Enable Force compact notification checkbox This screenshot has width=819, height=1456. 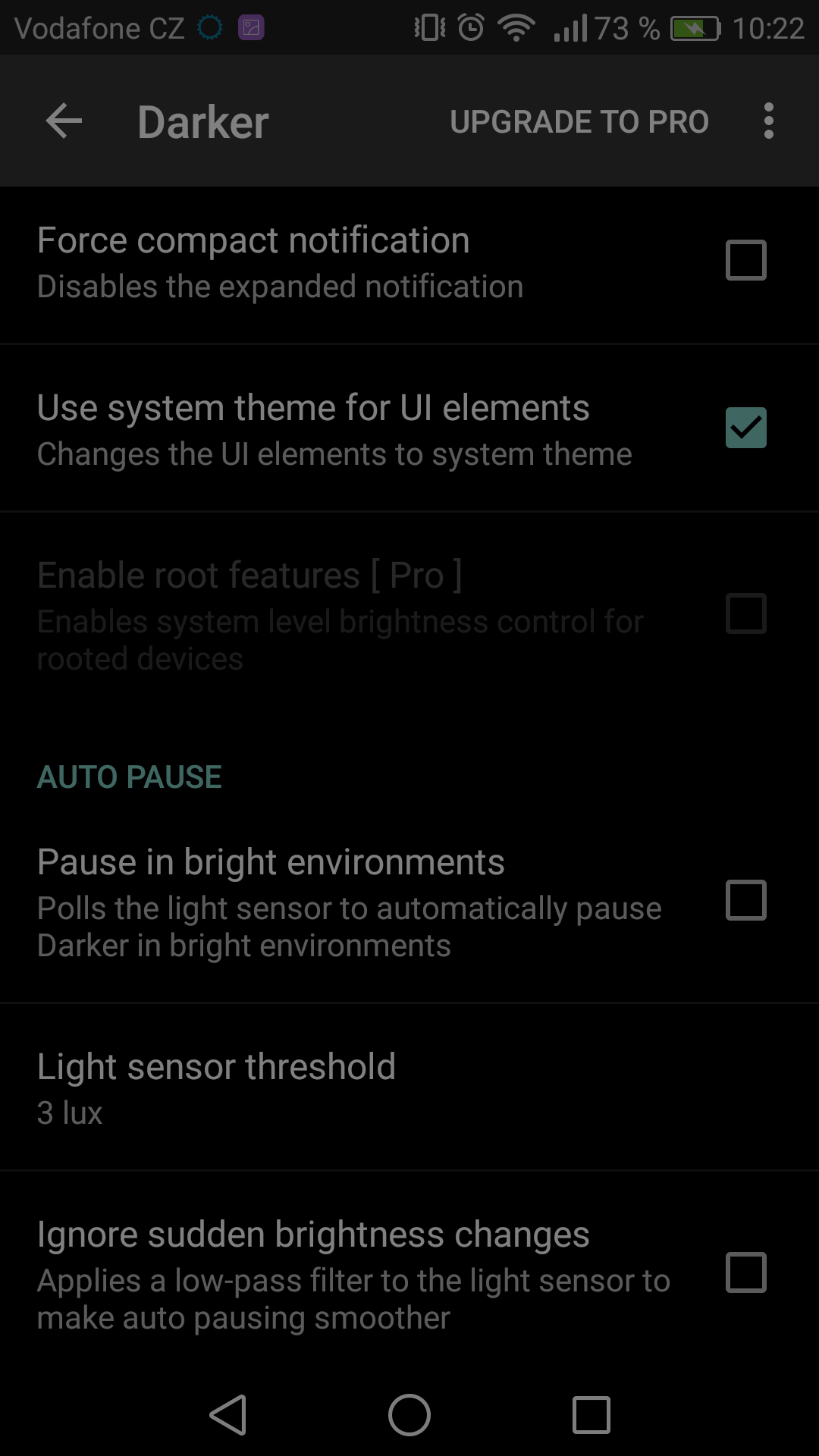tap(746, 260)
